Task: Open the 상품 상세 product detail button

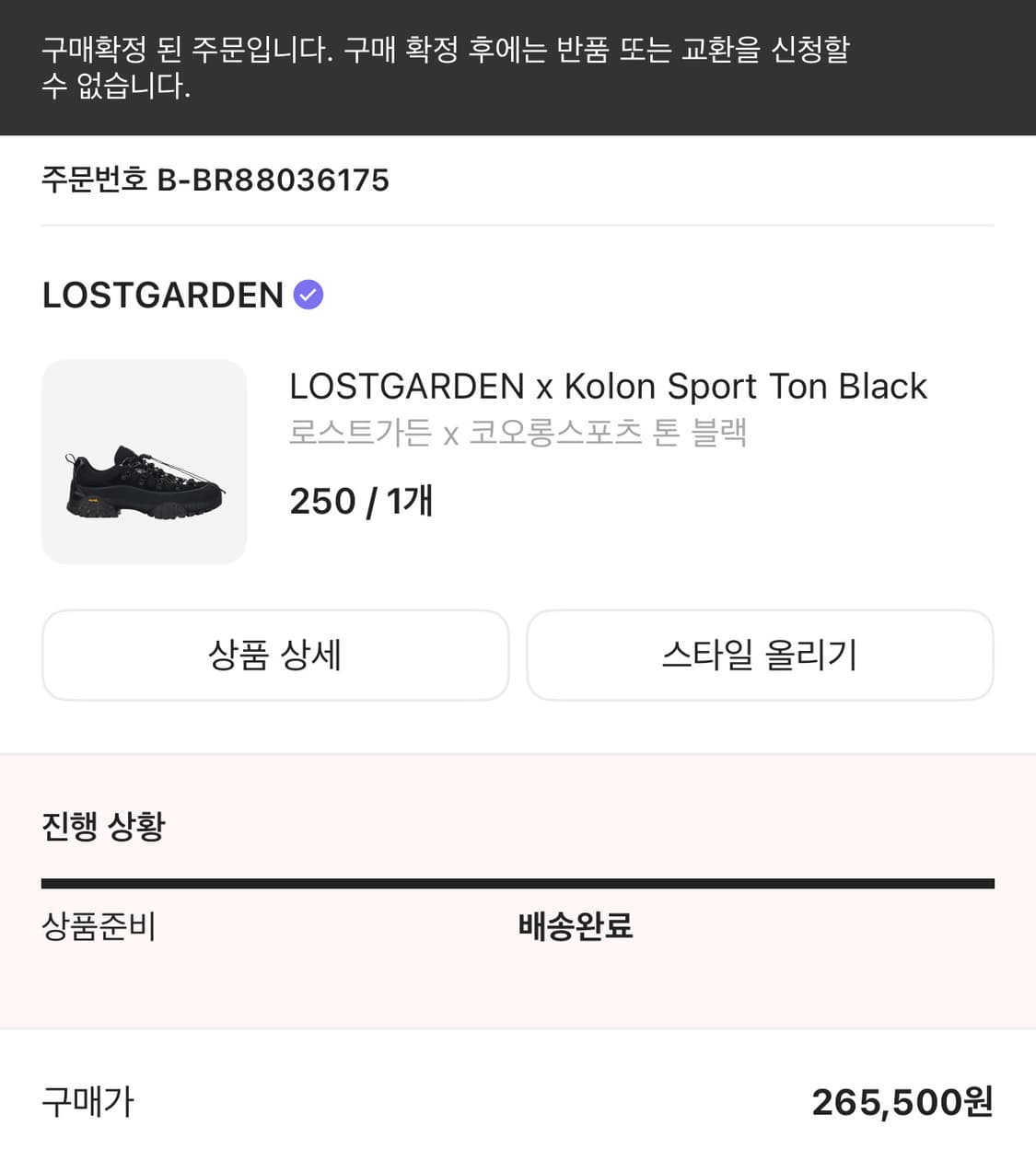Action: (275, 655)
